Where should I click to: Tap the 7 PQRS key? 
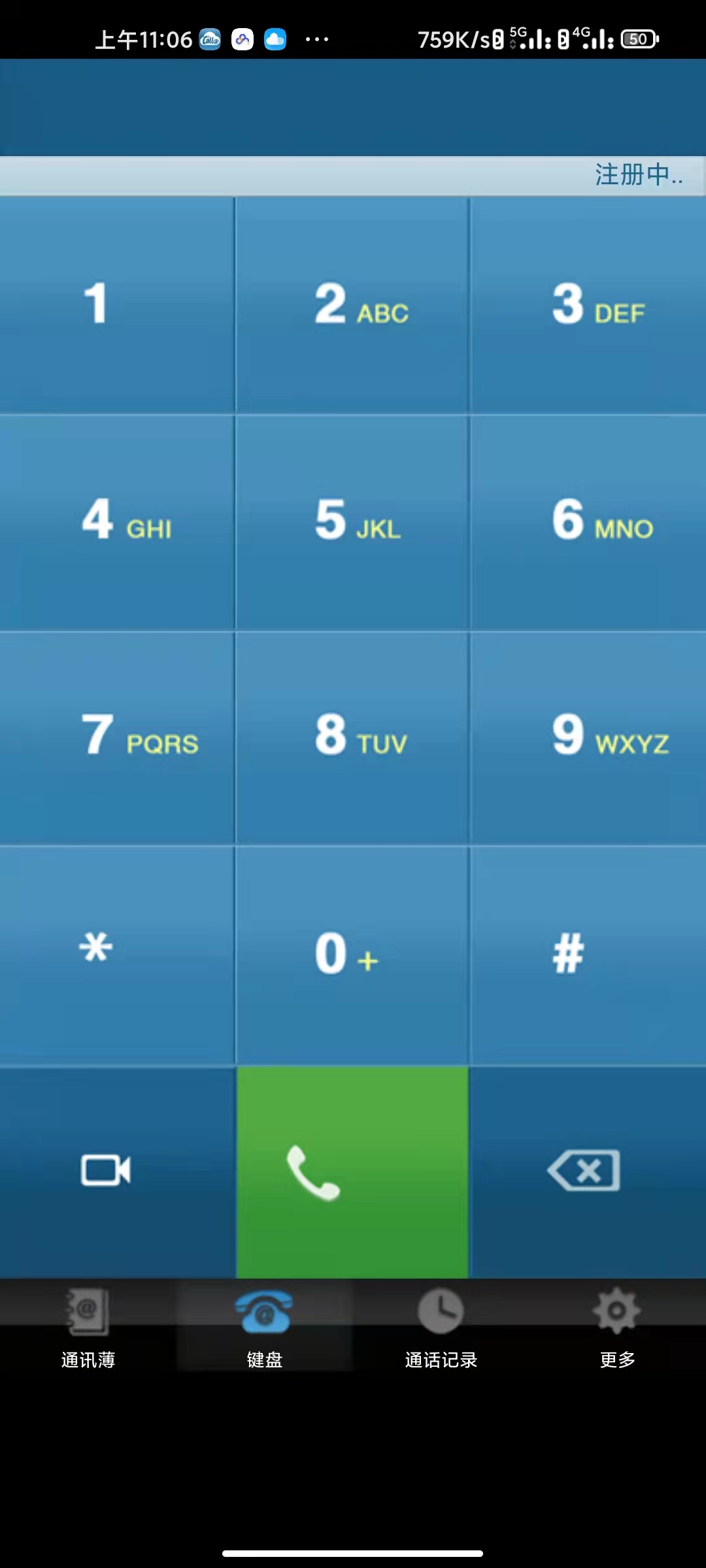coord(117,737)
